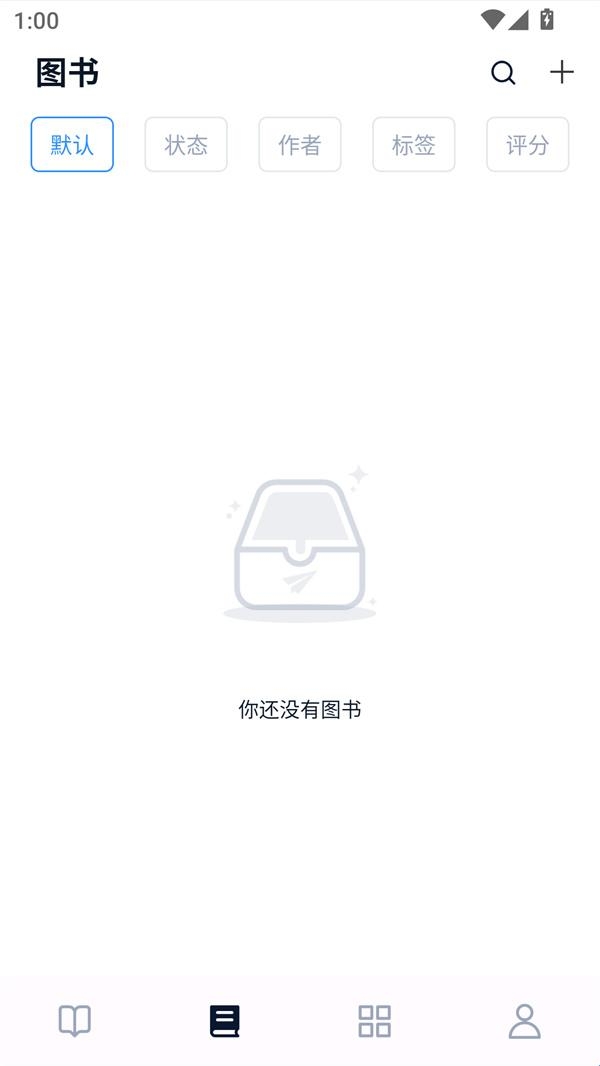600x1066 pixels.
Task: Group books by 作者
Action: [x=300, y=145]
